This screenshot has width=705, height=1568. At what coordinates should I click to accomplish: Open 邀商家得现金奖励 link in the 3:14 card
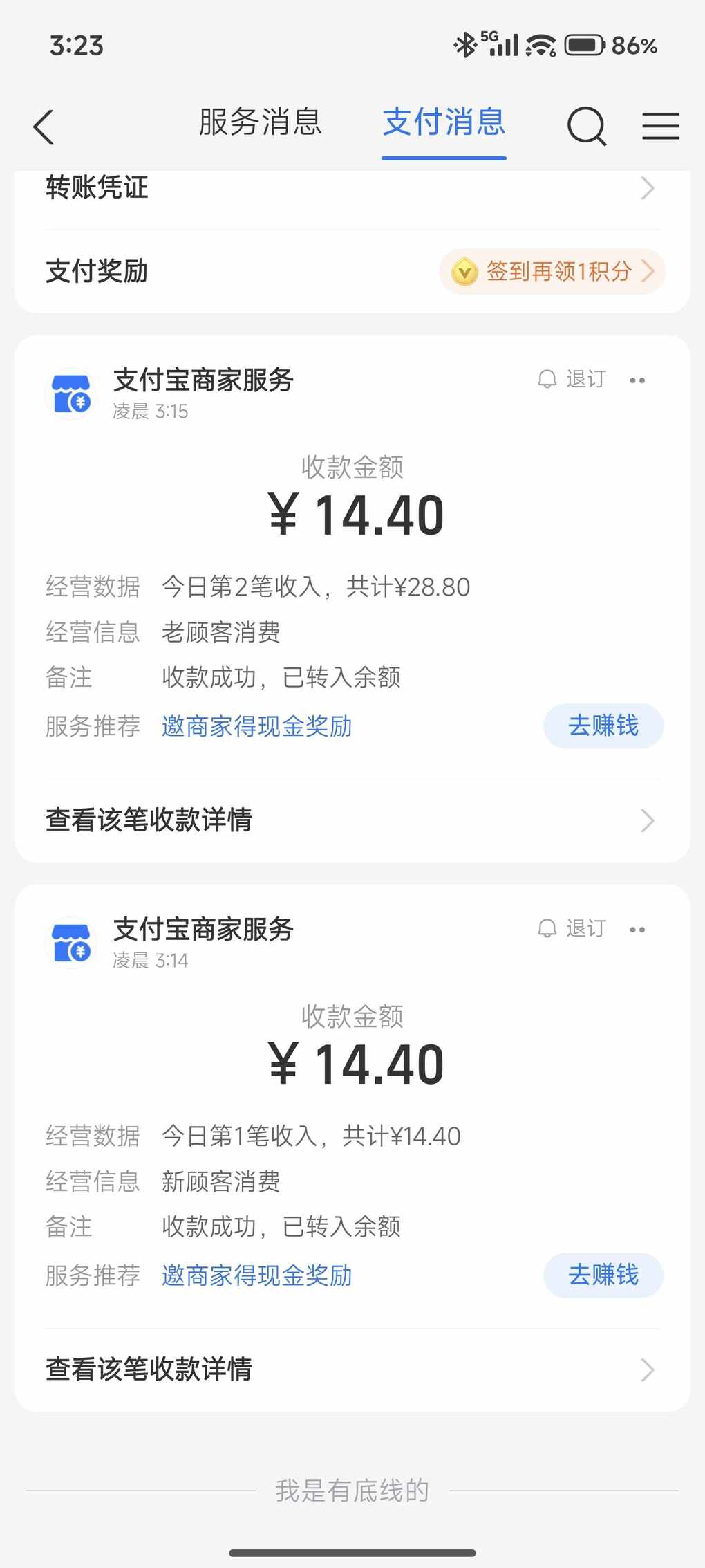257,1275
